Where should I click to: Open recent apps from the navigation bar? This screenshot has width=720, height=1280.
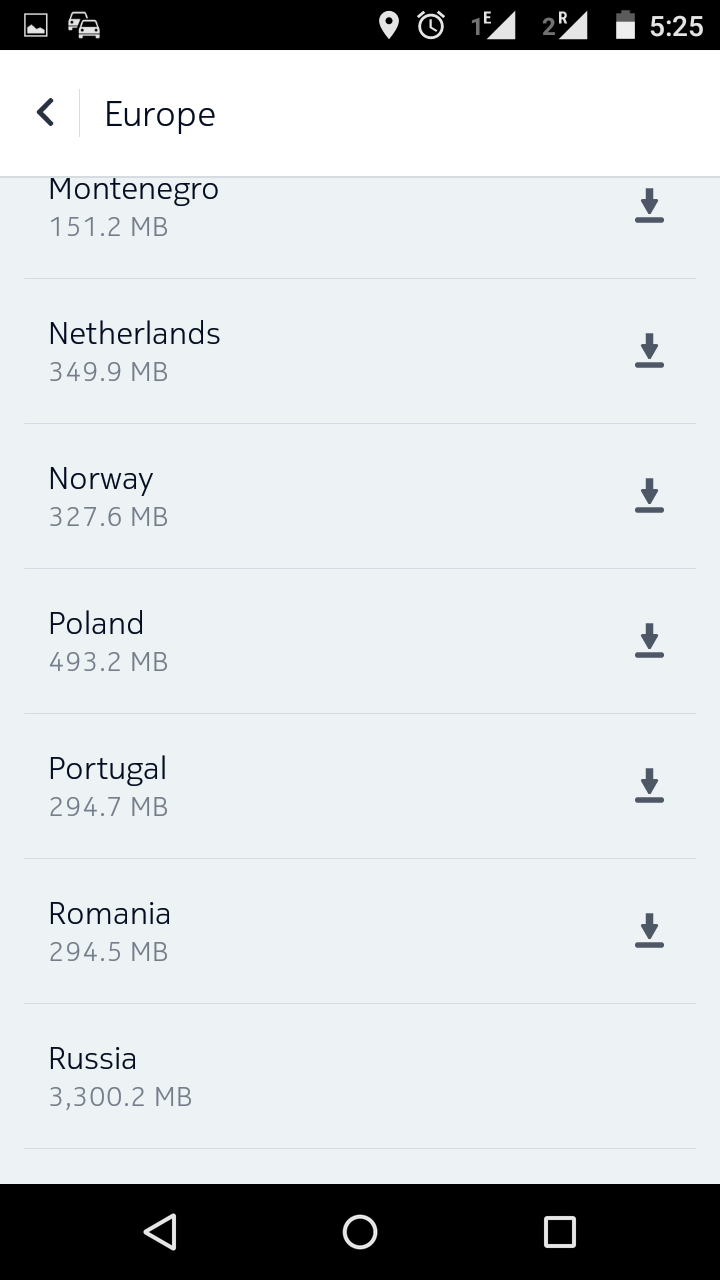click(x=560, y=1232)
